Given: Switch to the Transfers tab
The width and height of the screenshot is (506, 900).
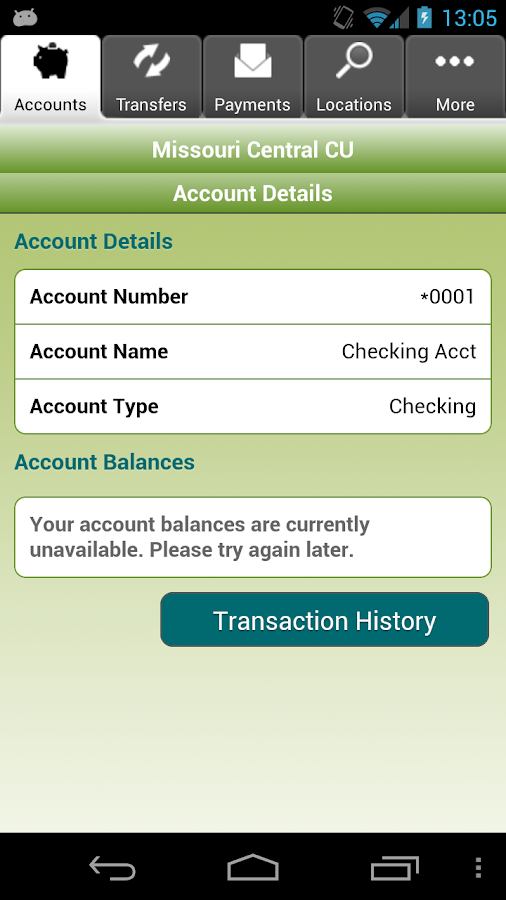Looking at the screenshot, I should tap(151, 76).
